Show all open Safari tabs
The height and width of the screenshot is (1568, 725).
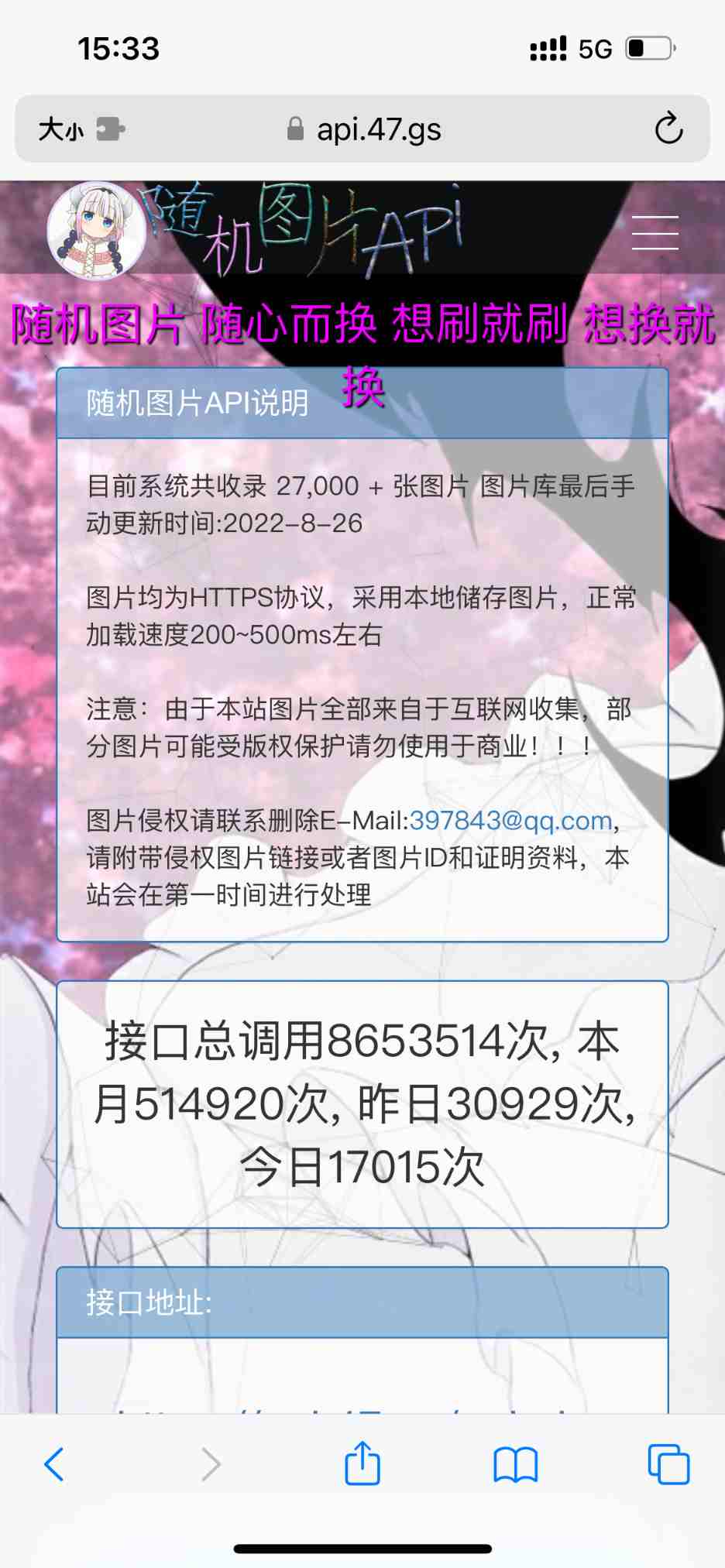tap(668, 1464)
